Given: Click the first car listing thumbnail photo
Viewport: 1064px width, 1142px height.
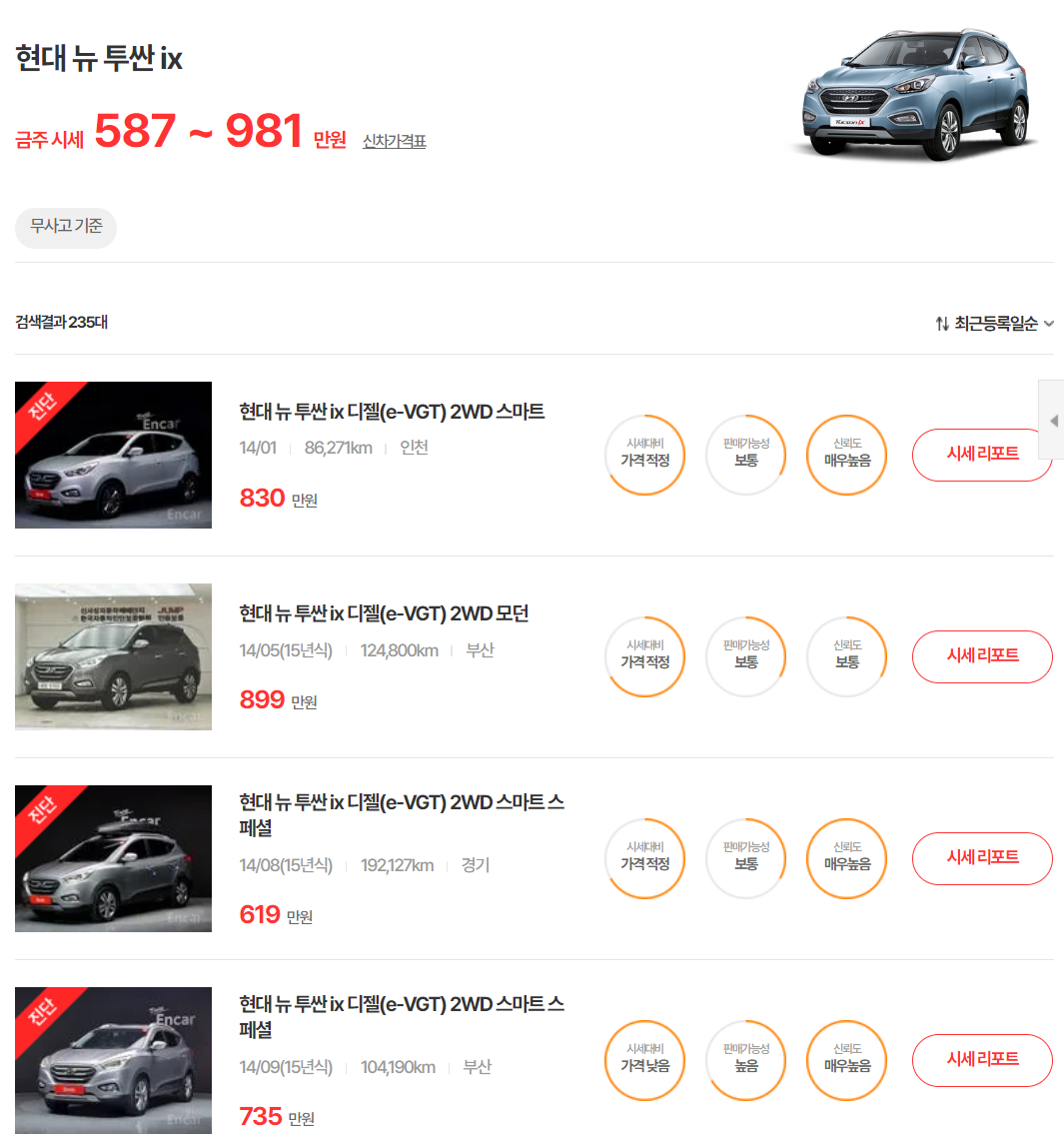Looking at the screenshot, I should point(112,455).
